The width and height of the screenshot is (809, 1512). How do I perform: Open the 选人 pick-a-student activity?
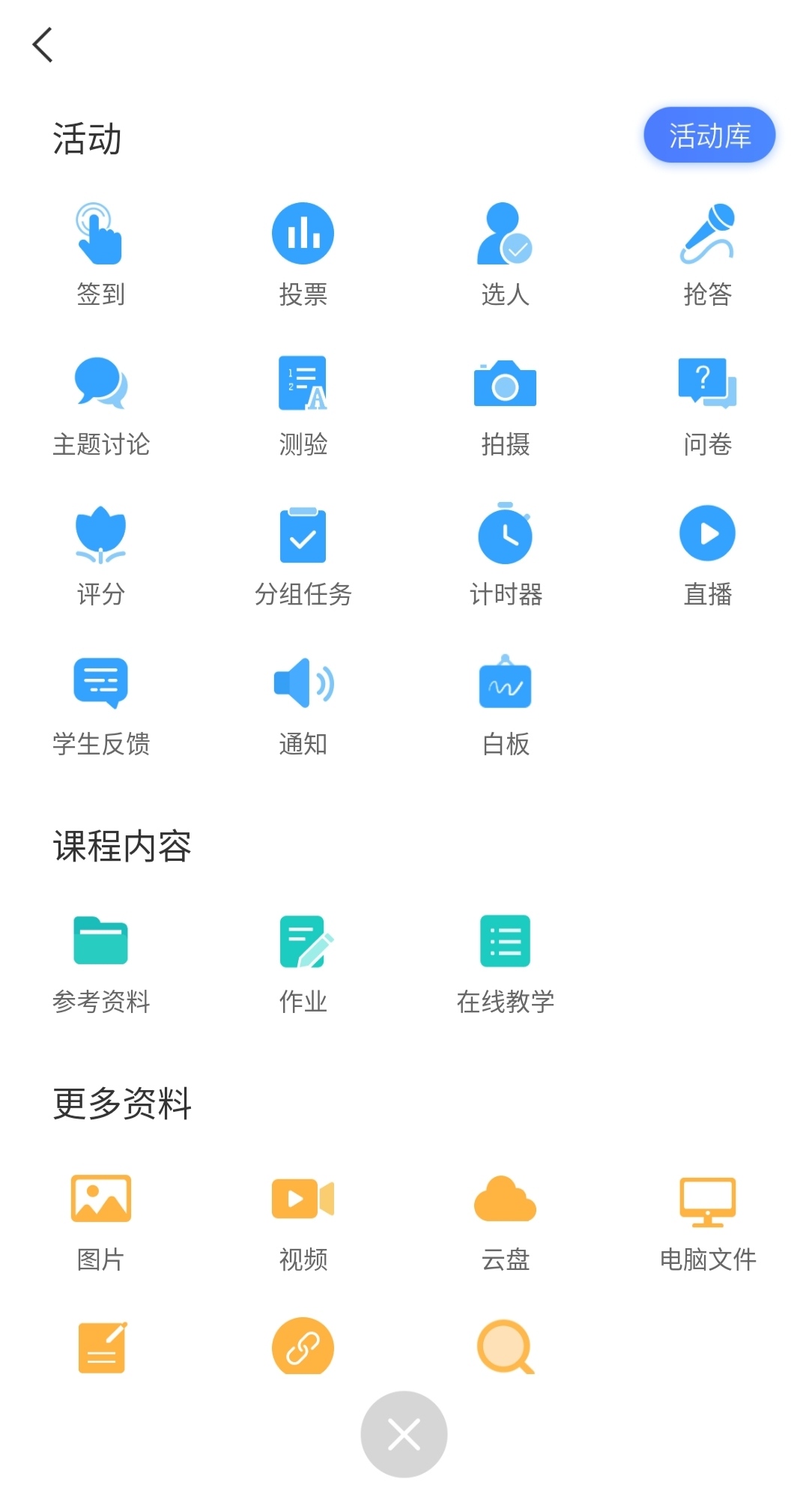coord(505,255)
